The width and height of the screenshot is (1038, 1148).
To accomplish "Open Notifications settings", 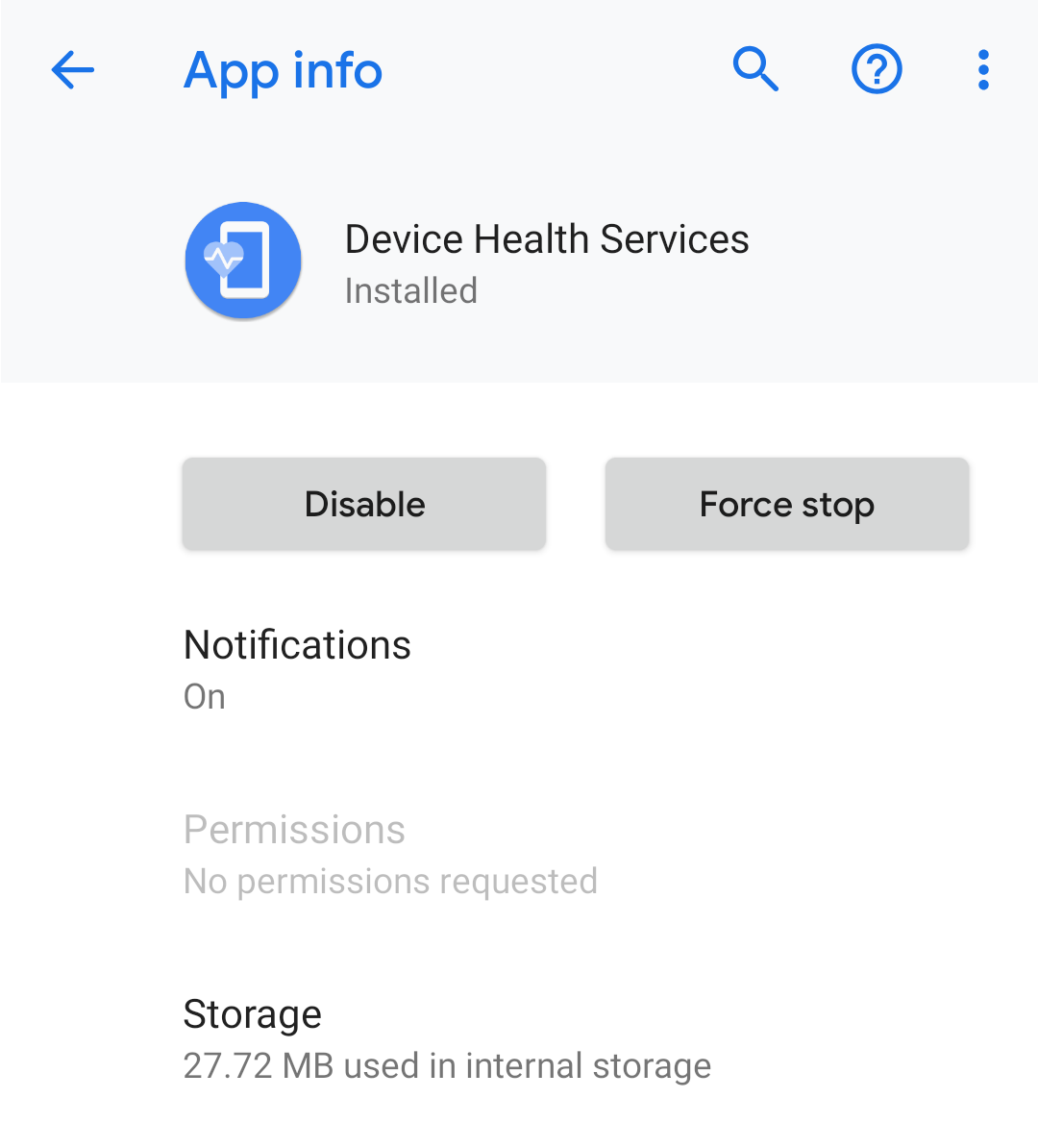I will tap(297, 668).
